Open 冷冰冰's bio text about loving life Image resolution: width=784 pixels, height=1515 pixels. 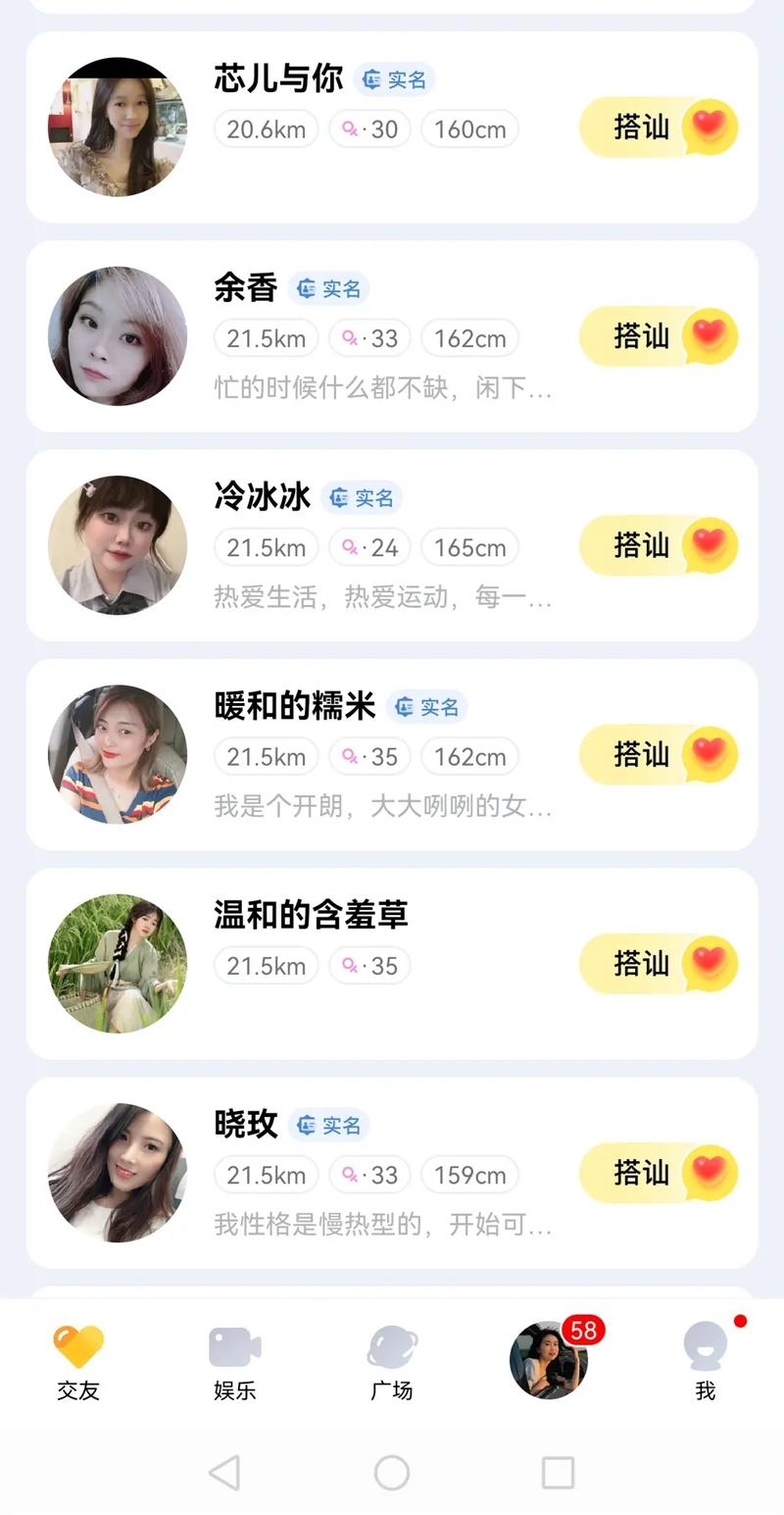(x=380, y=598)
